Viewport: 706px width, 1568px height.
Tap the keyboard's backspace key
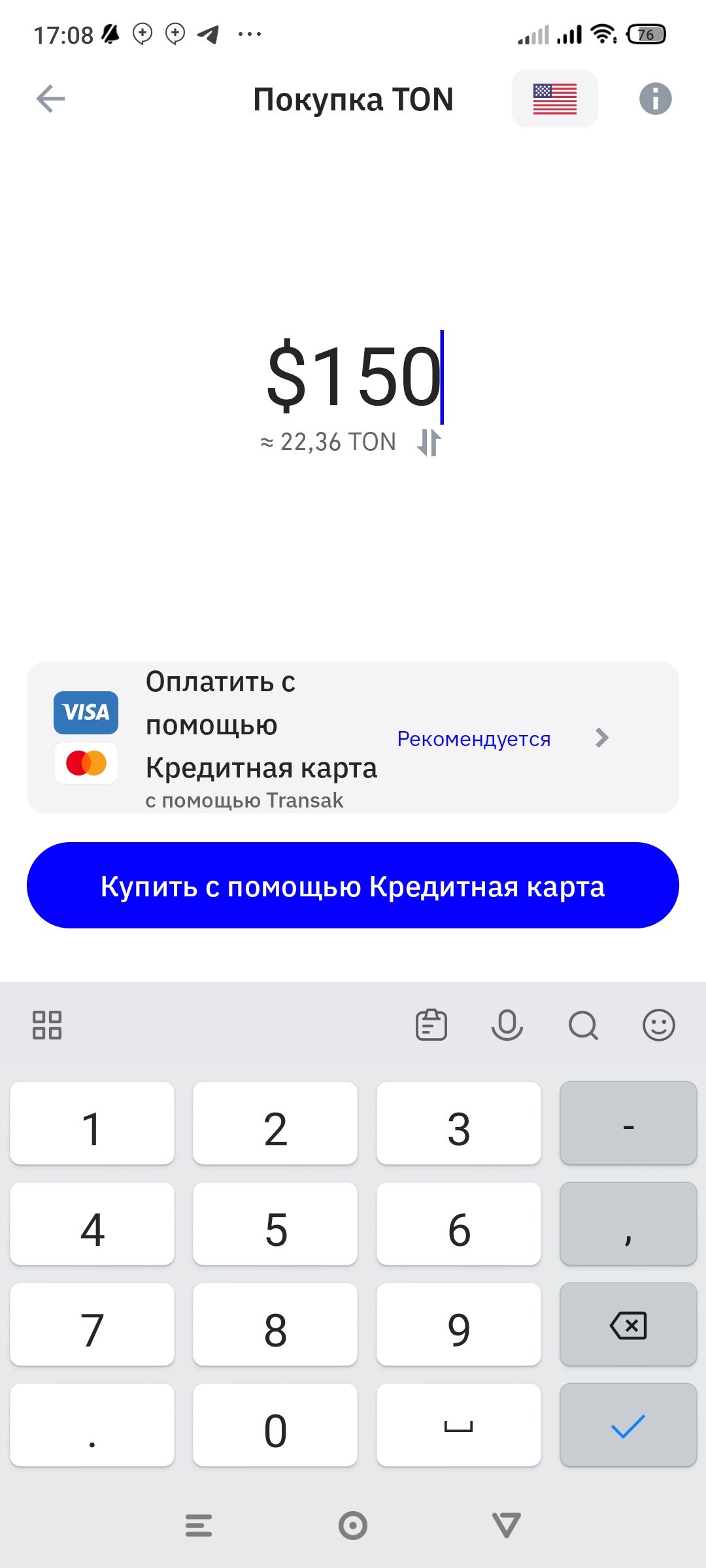628,1325
